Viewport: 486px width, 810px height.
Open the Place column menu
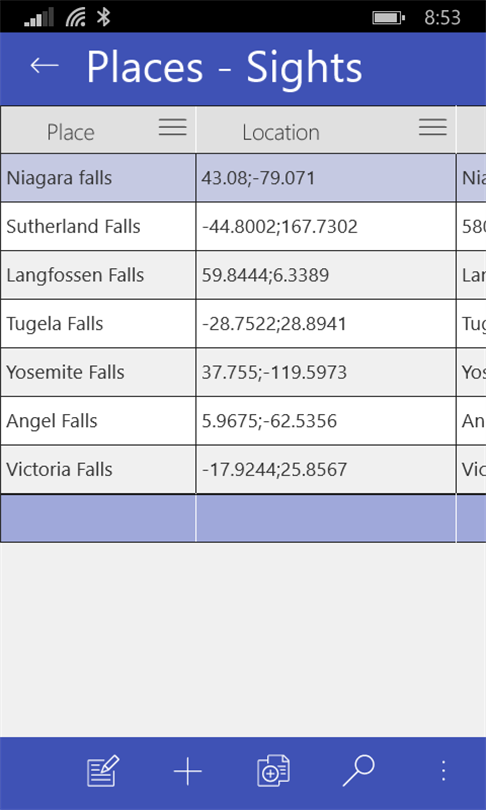click(173, 127)
